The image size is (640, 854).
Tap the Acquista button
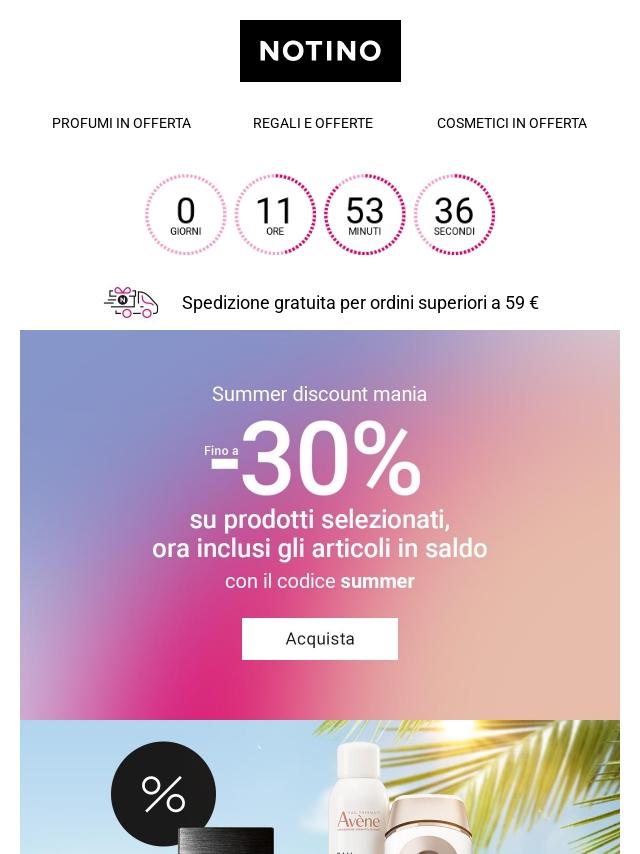pos(320,639)
